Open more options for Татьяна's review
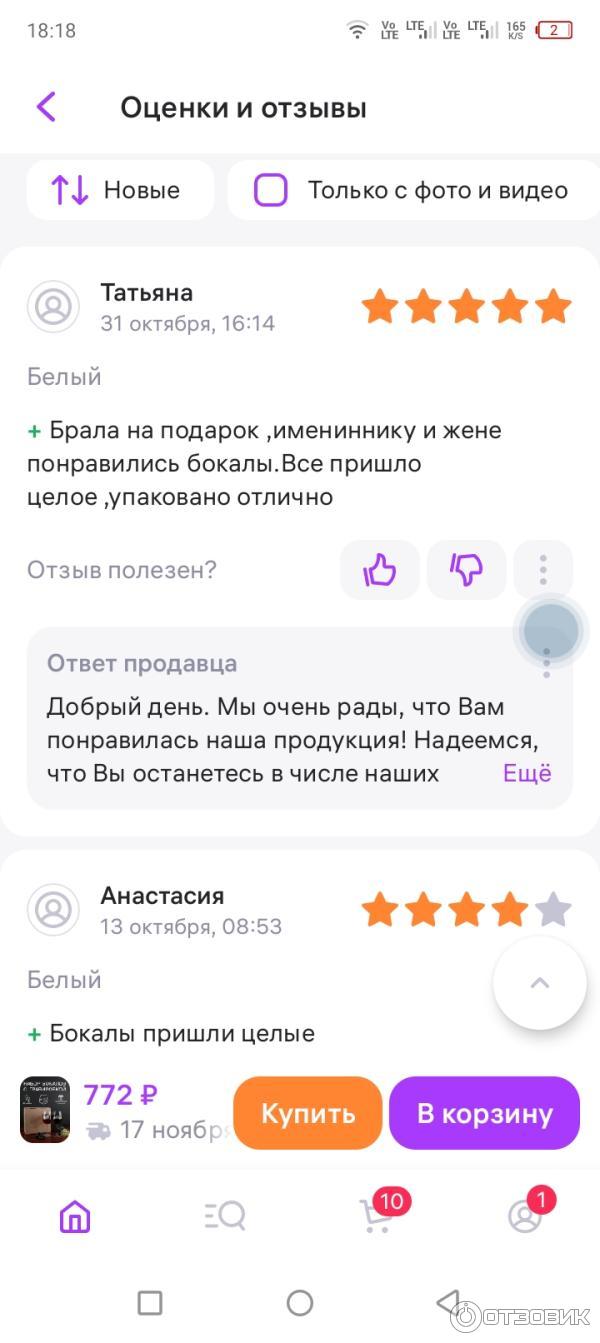The height and width of the screenshot is (1343, 600). click(543, 570)
